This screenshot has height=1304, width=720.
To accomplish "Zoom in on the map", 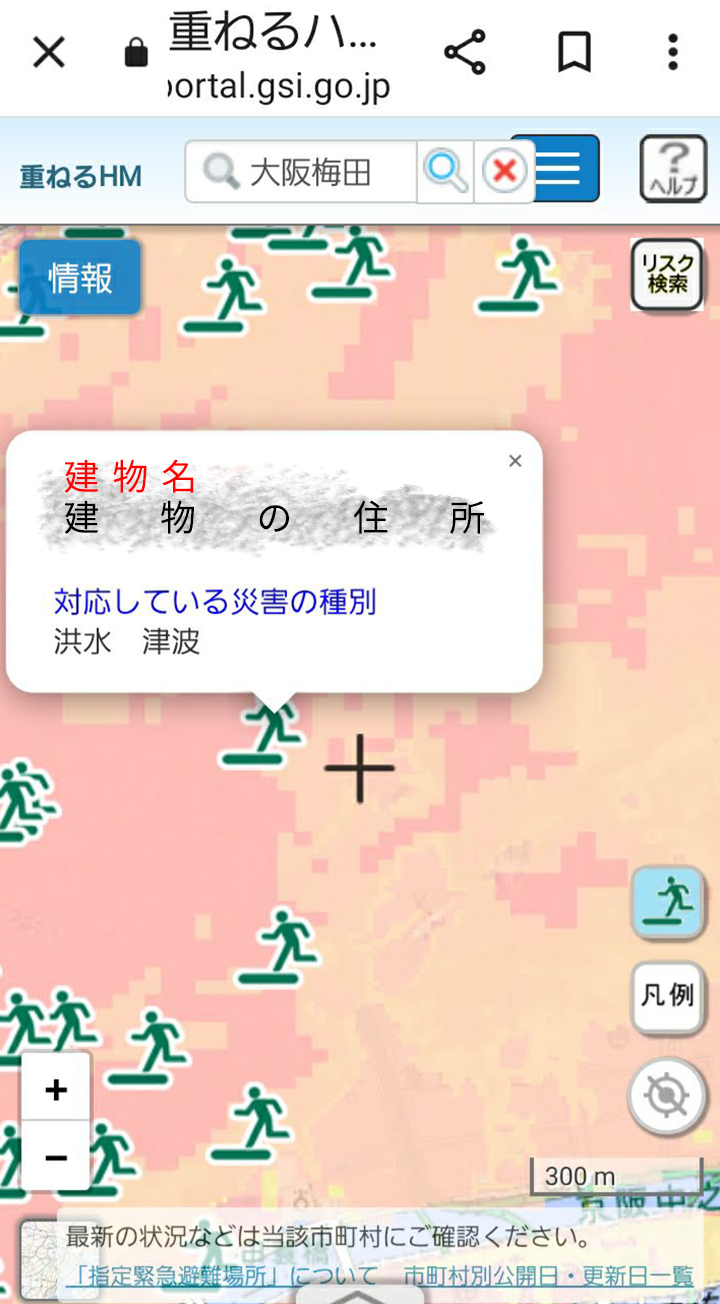I will tap(56, 1088).
